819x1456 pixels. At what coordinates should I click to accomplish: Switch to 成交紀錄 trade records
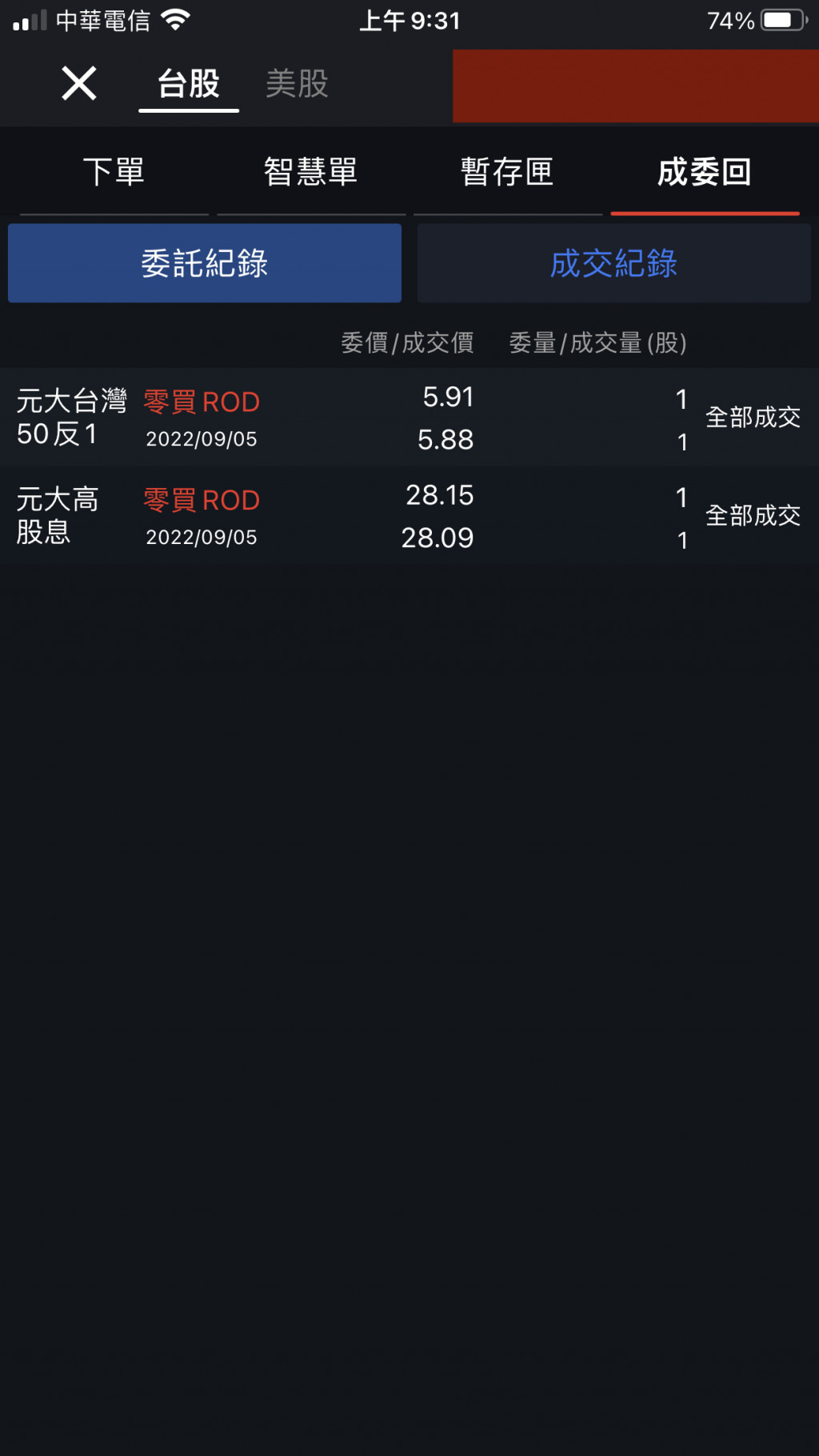613,263
